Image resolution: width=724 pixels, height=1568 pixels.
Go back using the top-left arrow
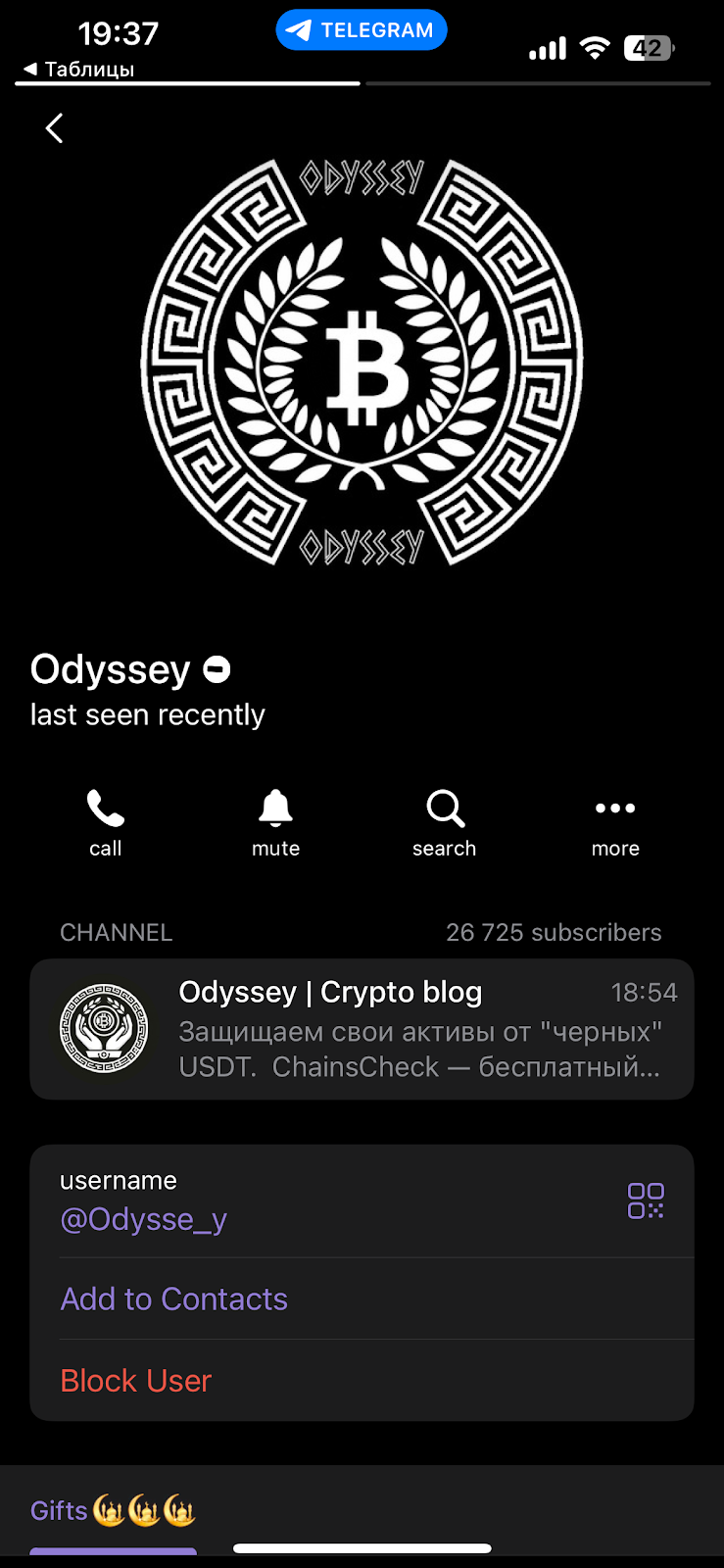(55, 128)
